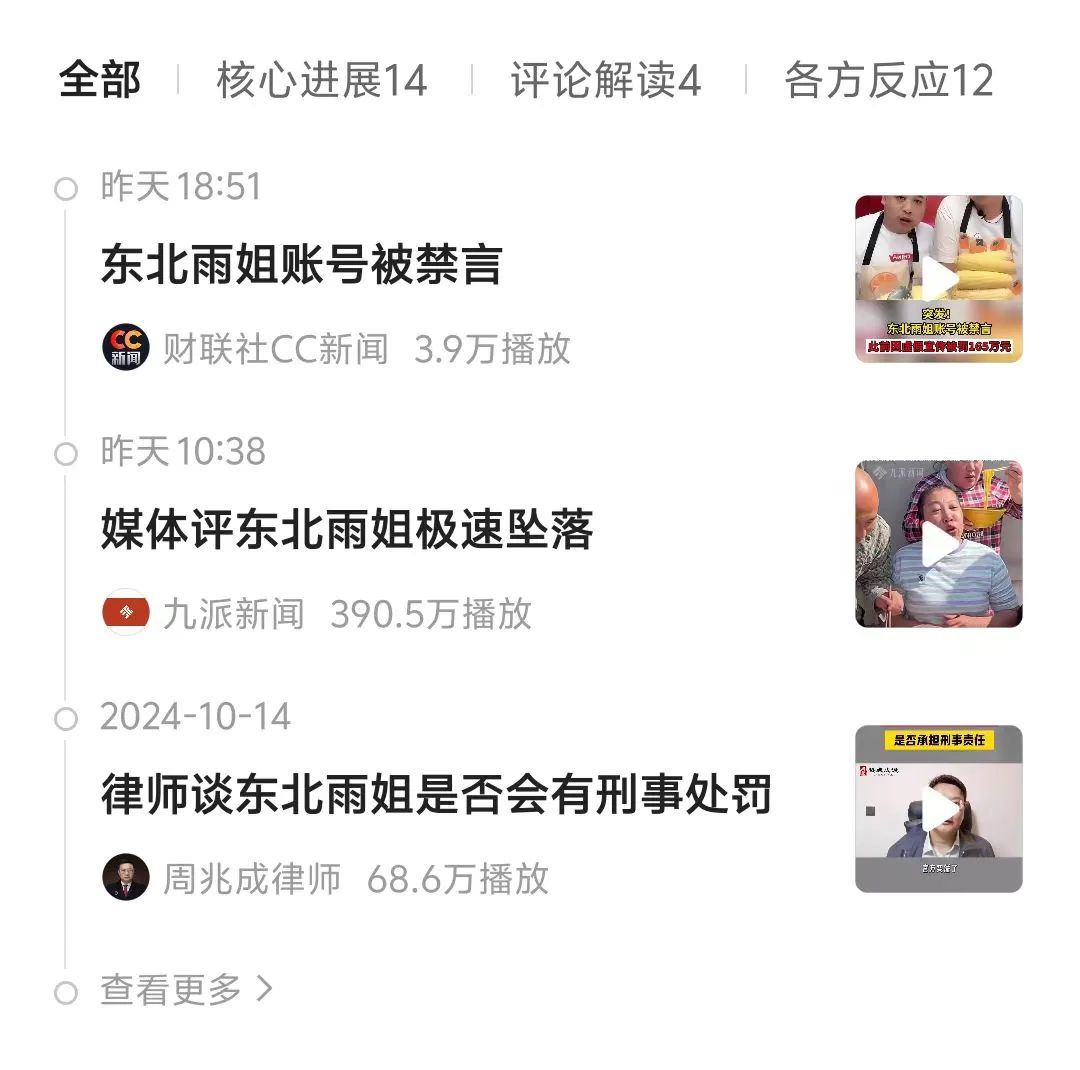Play the 九派新闻 video thumbnail
This screenshot has width=1080, height=1070.
click(938, 544)
